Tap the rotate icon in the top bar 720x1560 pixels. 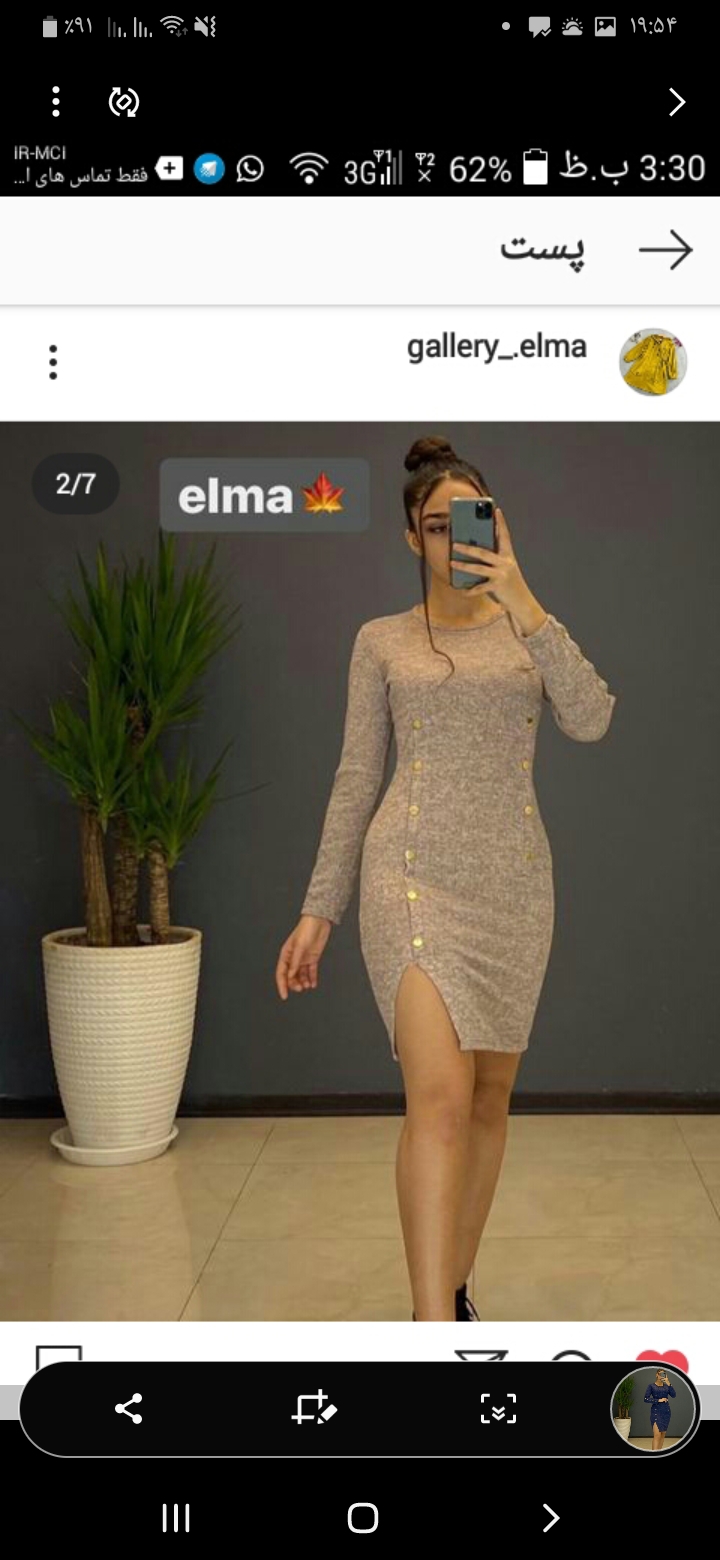[124, 101]
